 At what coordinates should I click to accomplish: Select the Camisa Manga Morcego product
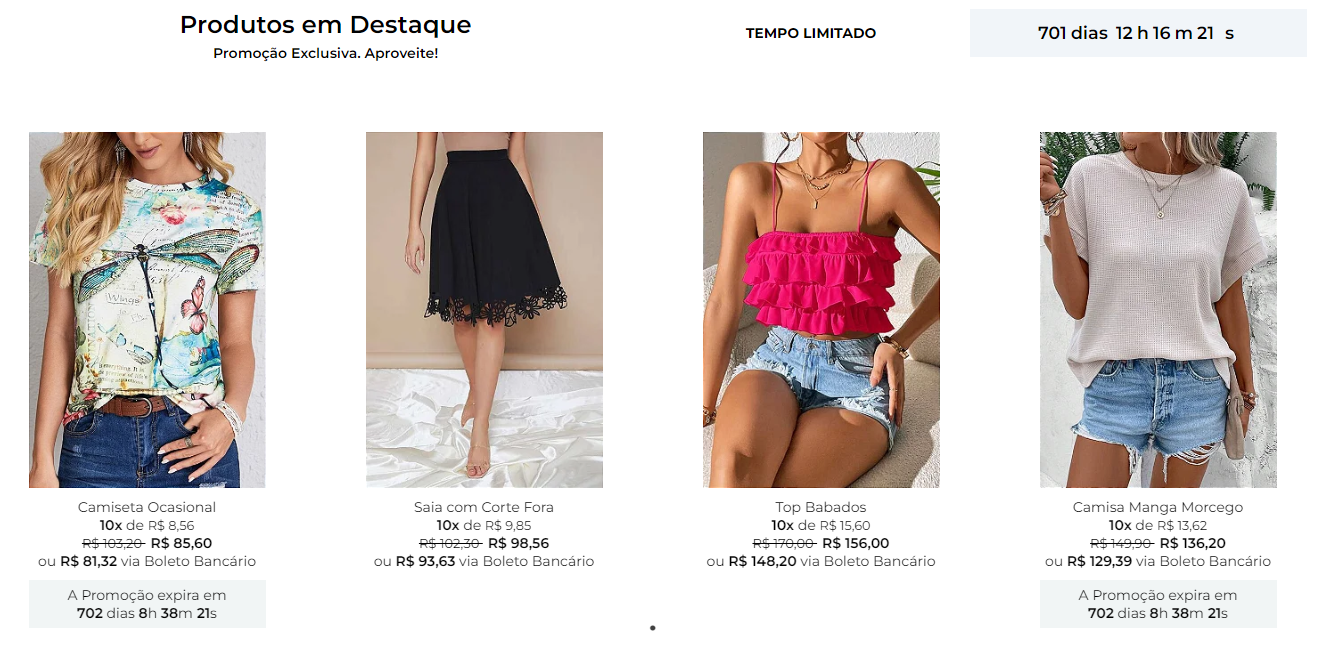pos(1158,310)
